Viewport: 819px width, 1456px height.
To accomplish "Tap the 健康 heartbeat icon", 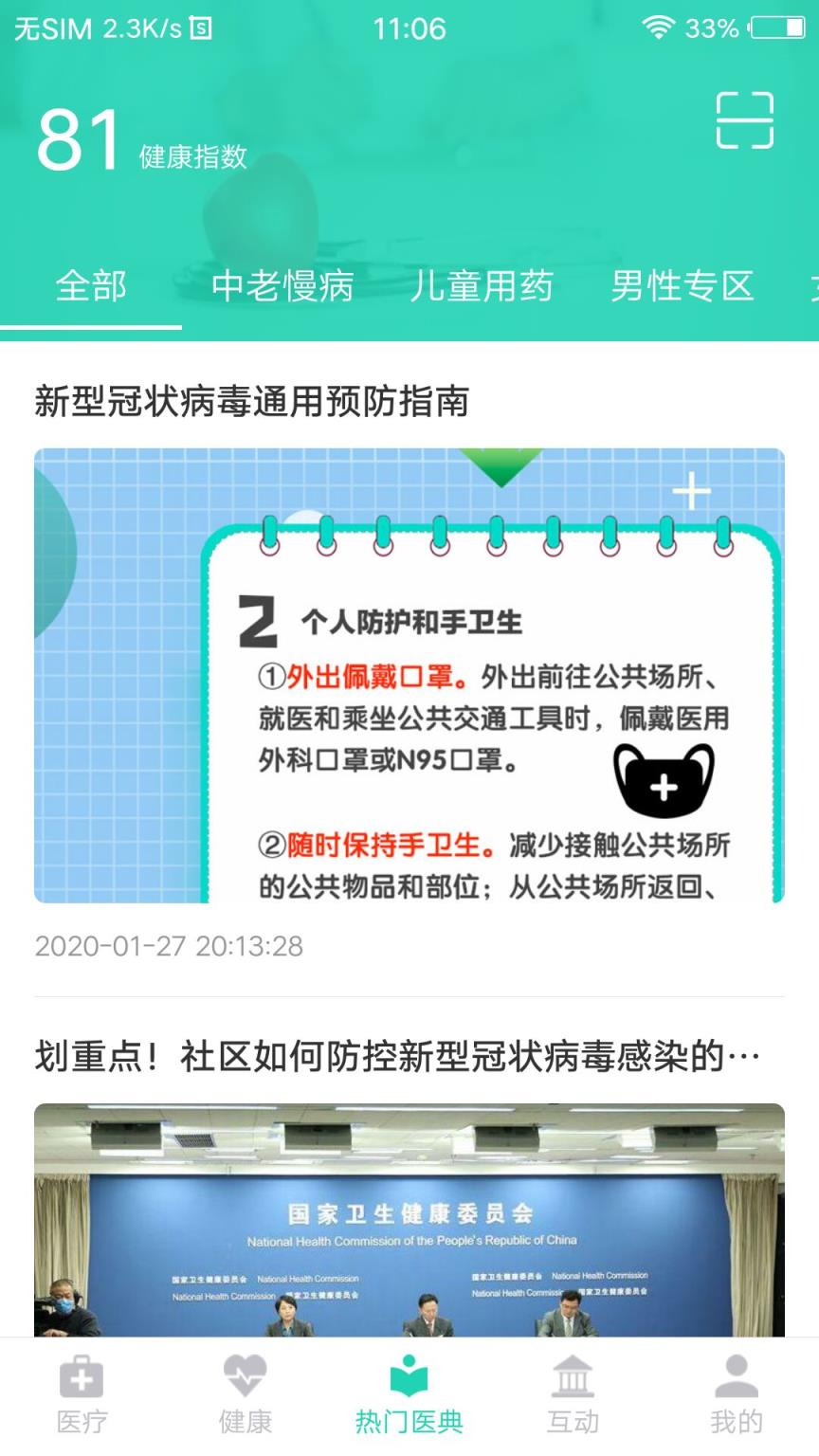I will tap(246, 1387).
